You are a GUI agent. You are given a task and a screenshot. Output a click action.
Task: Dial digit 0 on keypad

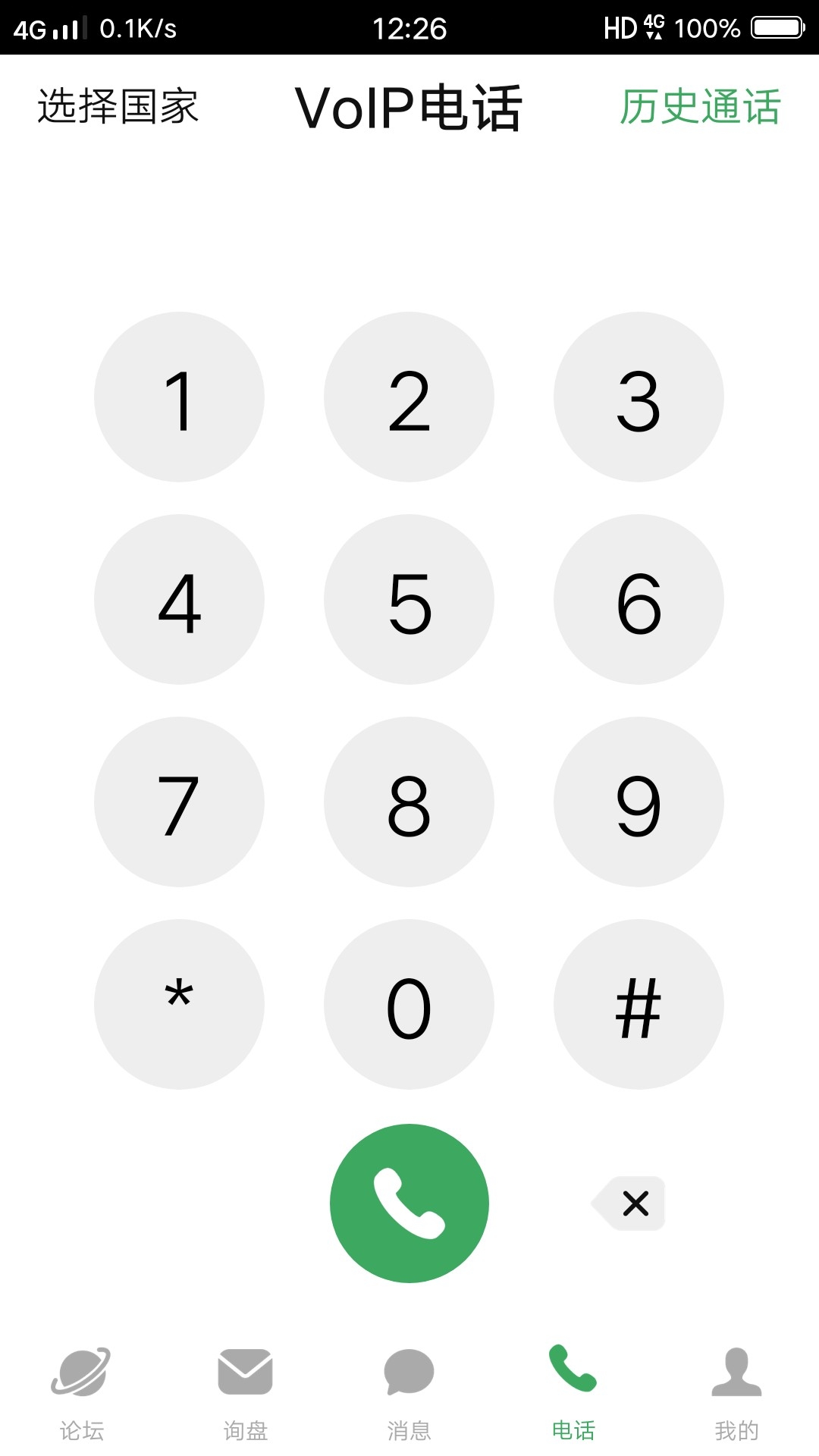409,1004
